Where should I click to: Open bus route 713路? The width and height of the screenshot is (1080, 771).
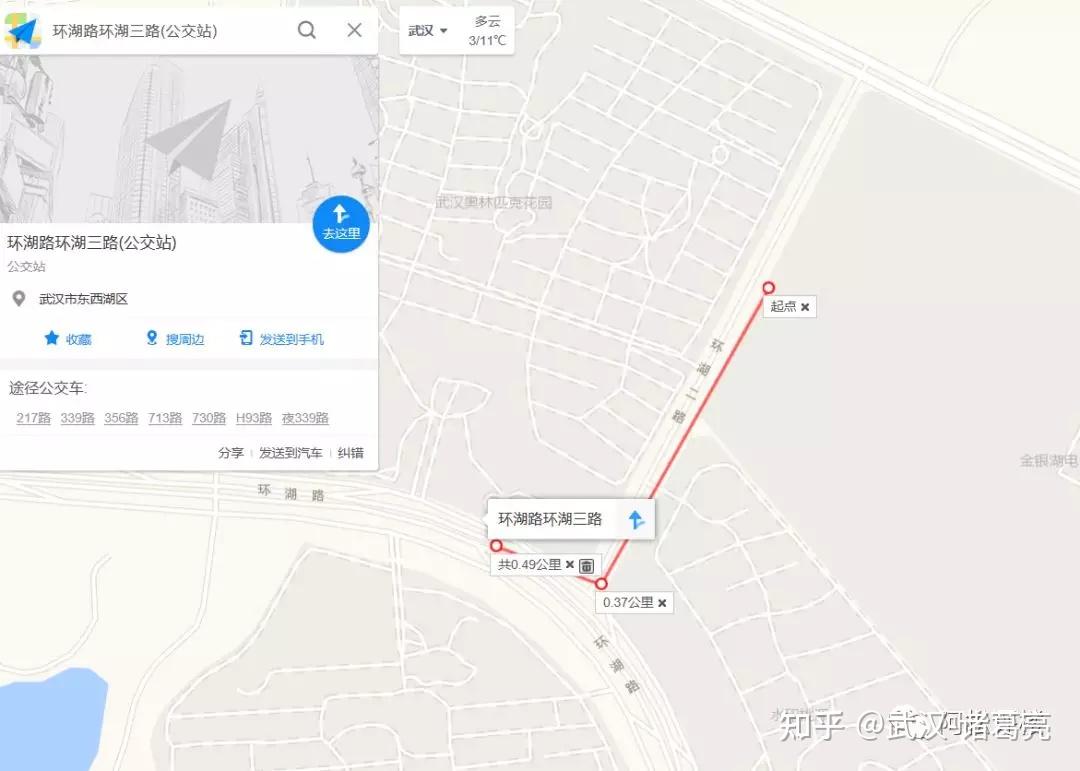click(x=165, y=418)
